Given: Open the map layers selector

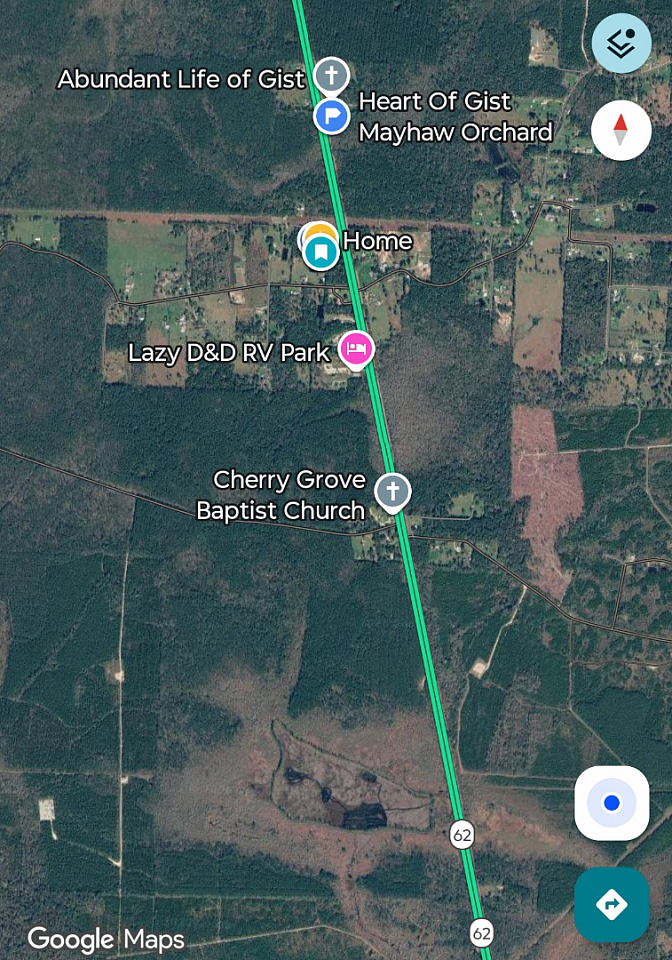Looking at the screenshot, I should (x=621, y=43).
